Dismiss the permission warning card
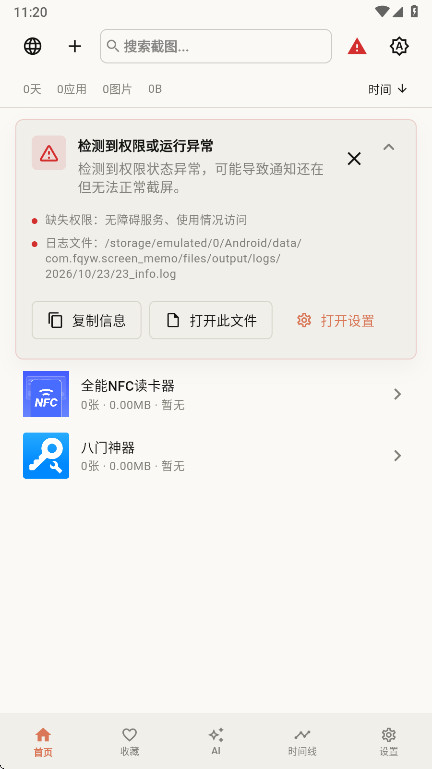This screenshot has height=769, width=432. 354,158
